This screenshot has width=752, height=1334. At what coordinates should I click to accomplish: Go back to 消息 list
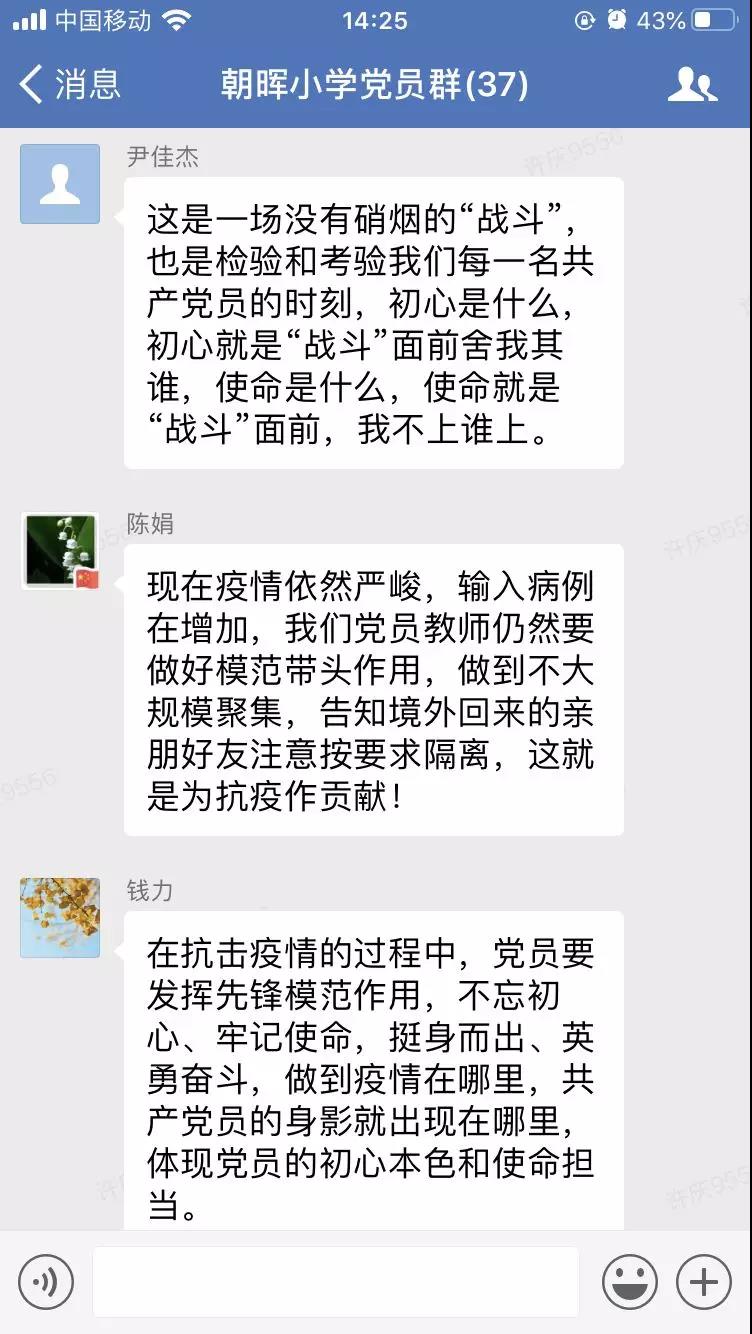(x=68, y=84)
